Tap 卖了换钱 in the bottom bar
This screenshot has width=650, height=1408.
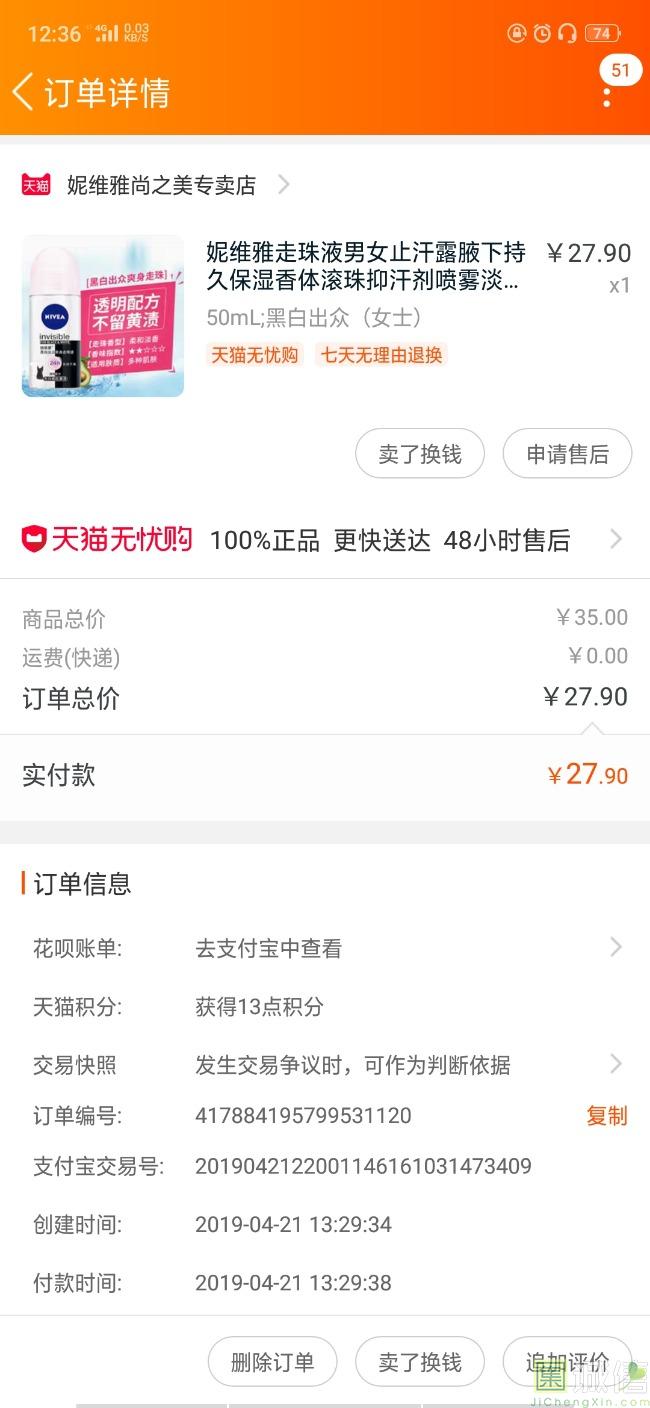[x=420, y=1362]
